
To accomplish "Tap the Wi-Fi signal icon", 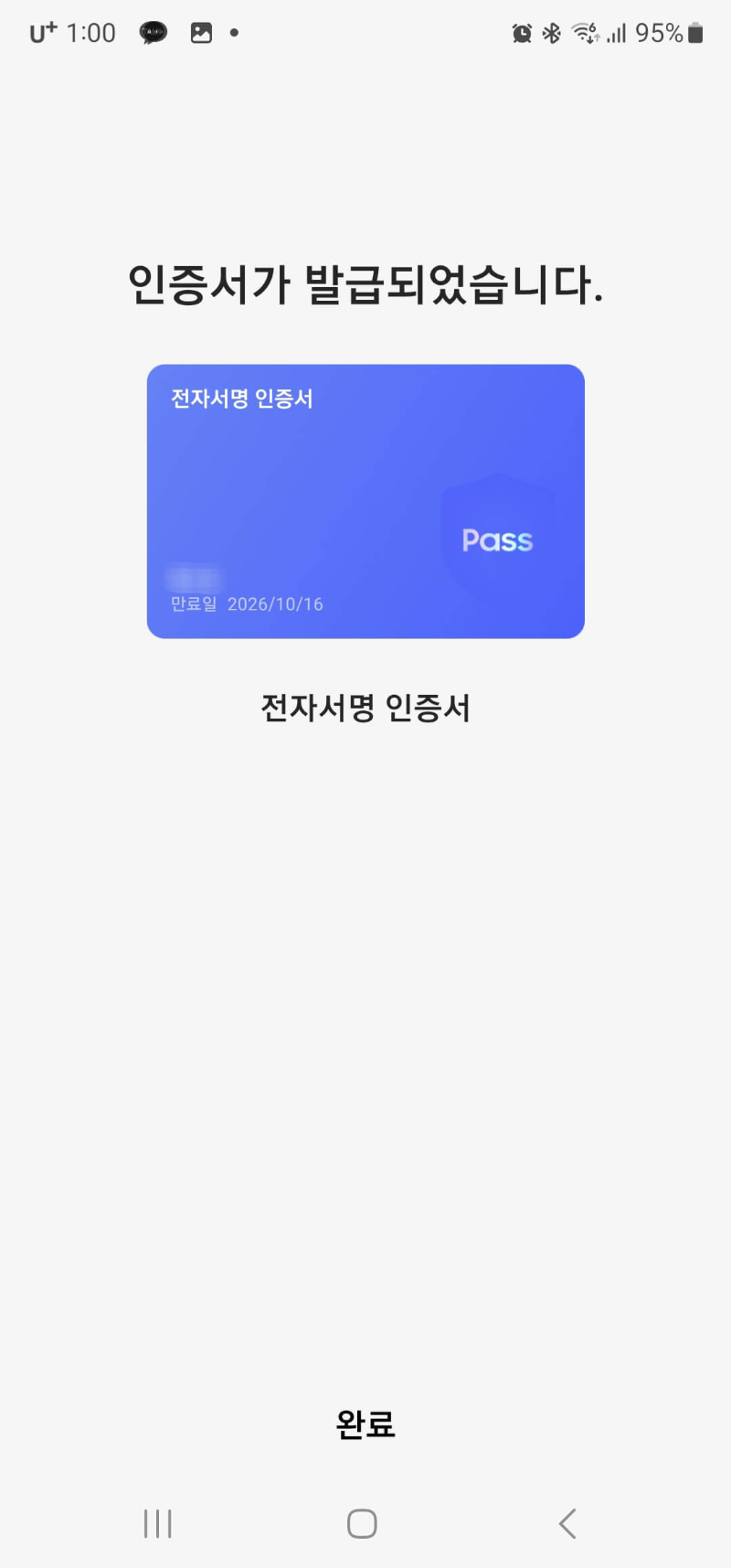I will (x=585, y=33).
